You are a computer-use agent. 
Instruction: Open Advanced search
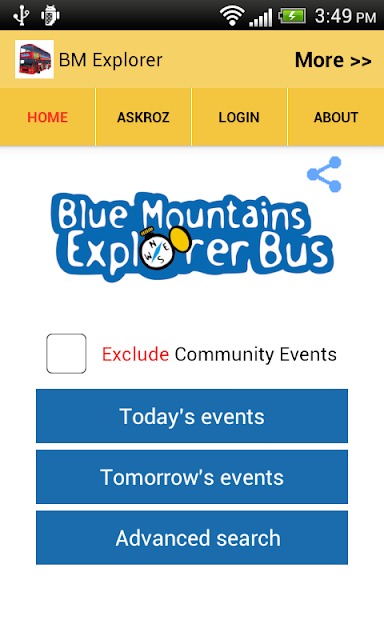point(192,538)
